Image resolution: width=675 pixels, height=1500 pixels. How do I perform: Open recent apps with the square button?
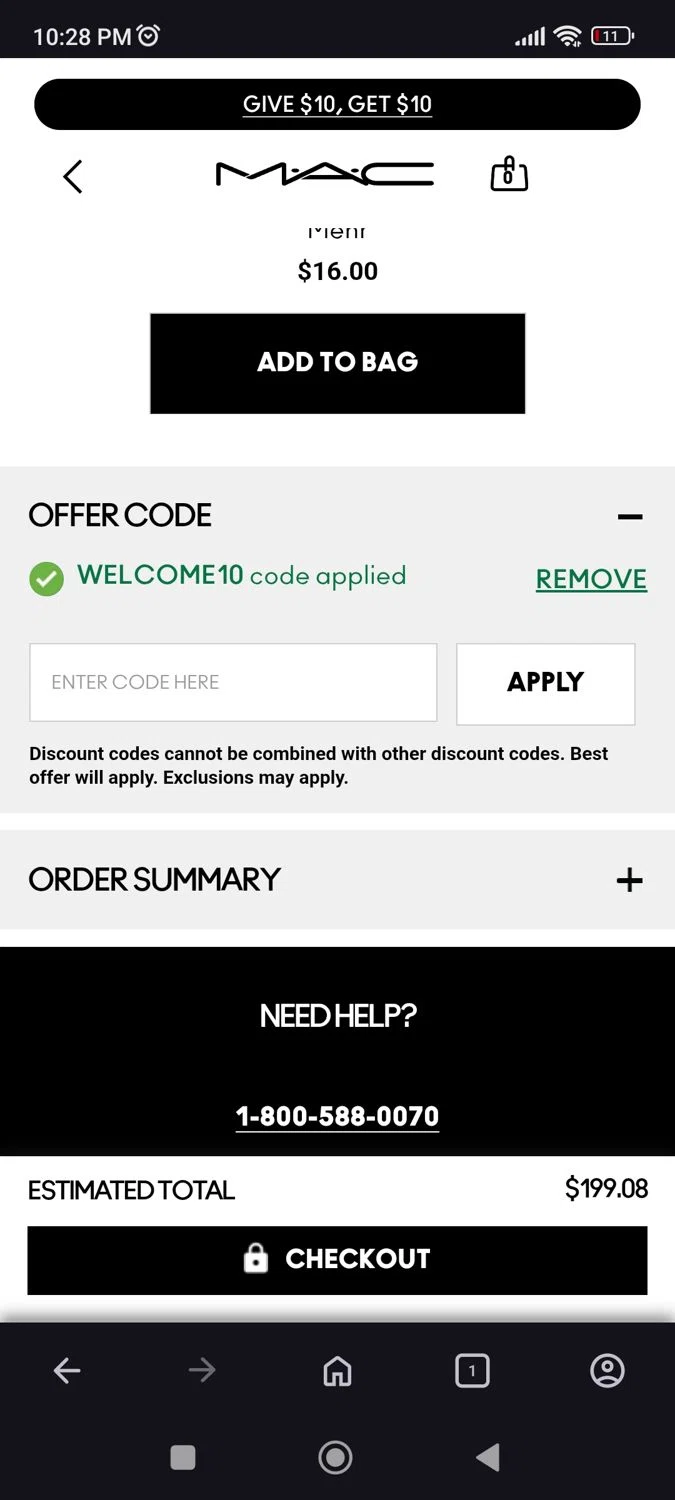pos(183,1457)
